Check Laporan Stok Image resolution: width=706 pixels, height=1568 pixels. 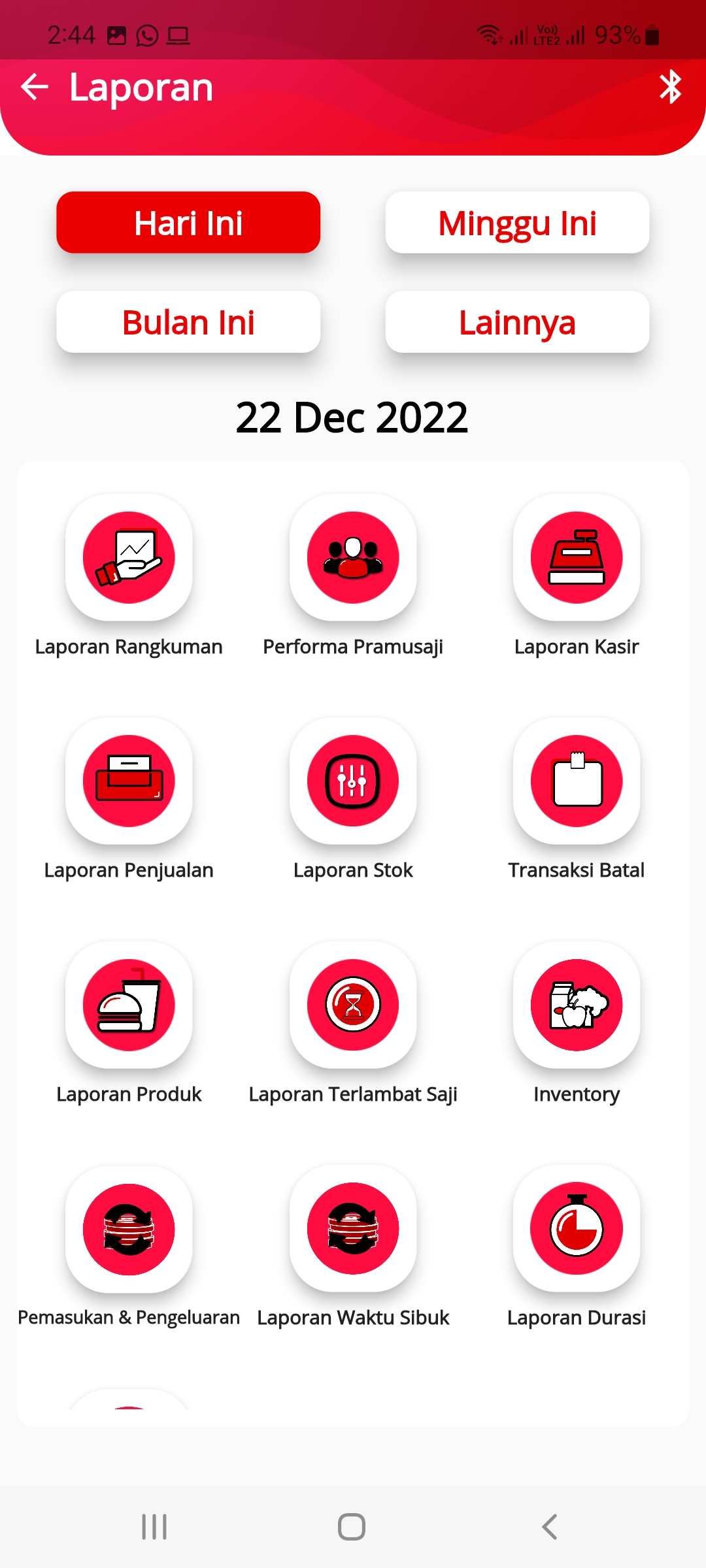coord(353,781)
